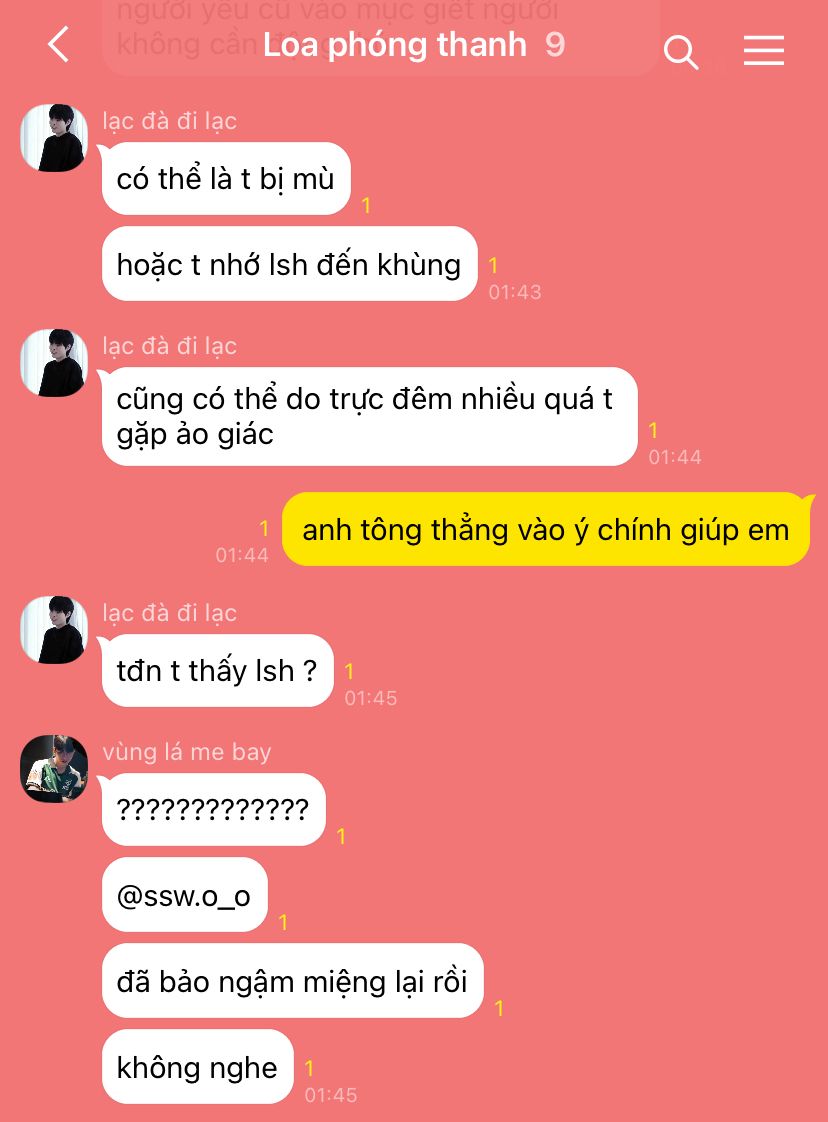Search within this chat room
This screenshot has width=828, height=1122.
click(x=681, y=52)
